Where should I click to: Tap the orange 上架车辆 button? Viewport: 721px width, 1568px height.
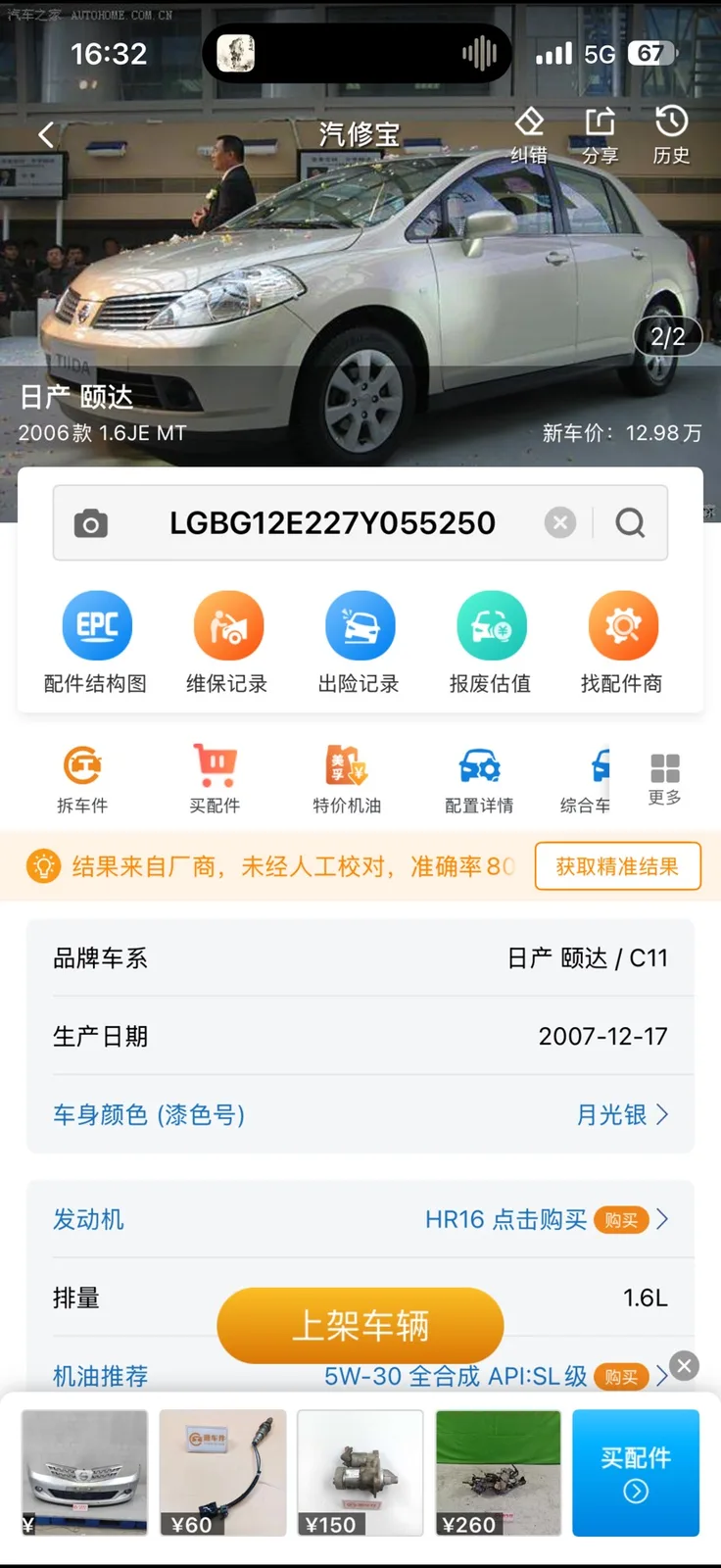click(360, 1326)
